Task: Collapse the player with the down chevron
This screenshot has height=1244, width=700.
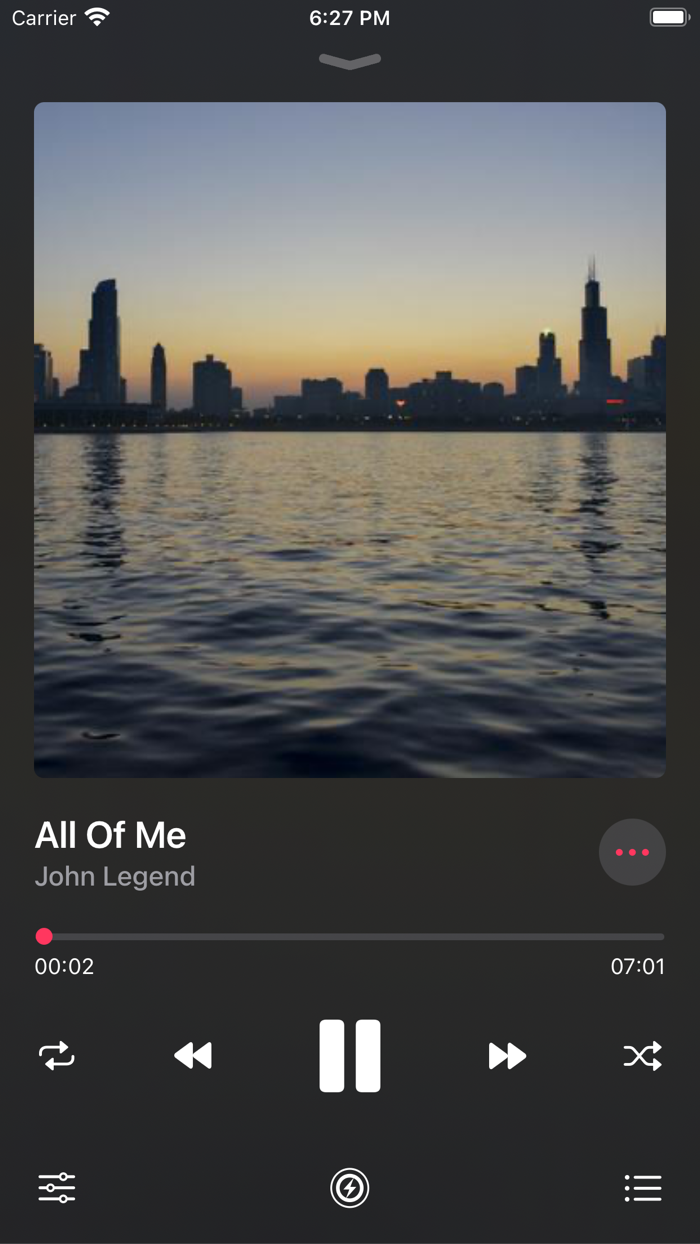Action: tap(350, 62)
